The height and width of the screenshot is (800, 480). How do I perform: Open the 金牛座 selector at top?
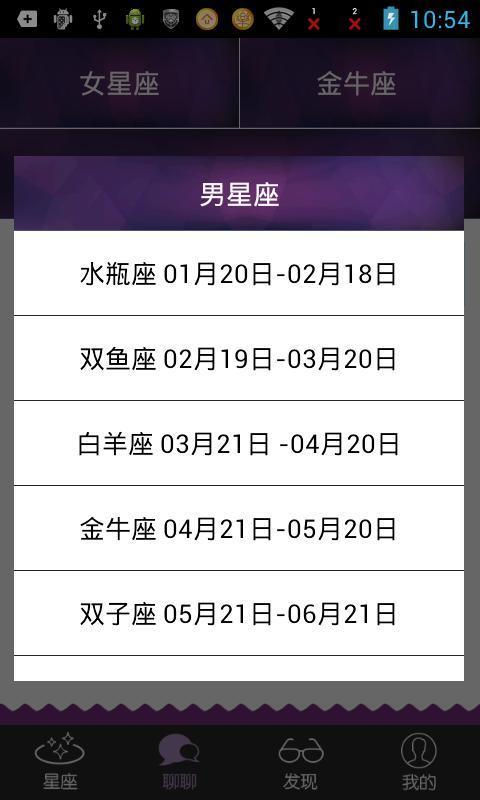click(360, 83)
